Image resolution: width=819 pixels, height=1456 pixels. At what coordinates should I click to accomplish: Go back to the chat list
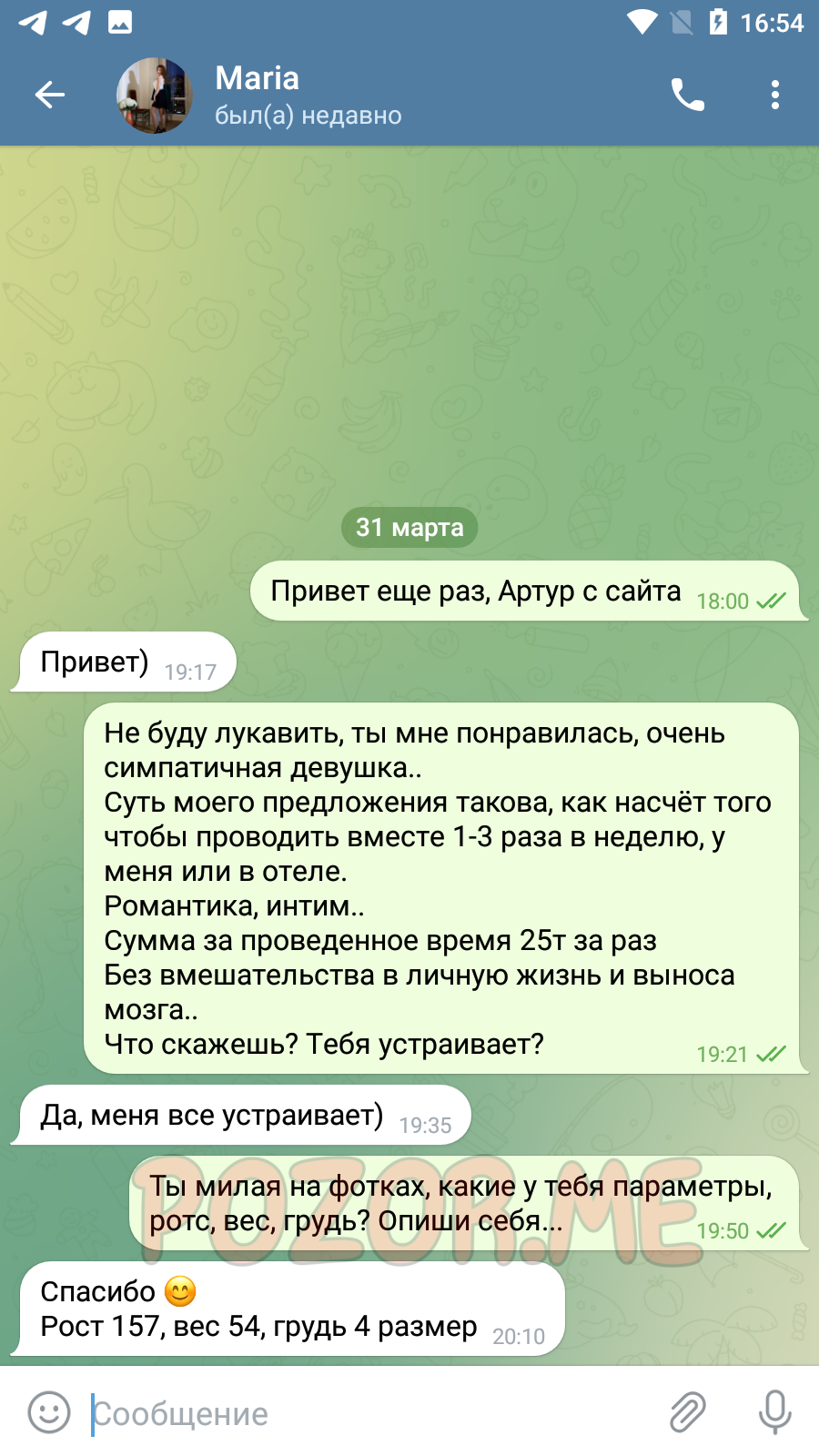pos(50,95)
